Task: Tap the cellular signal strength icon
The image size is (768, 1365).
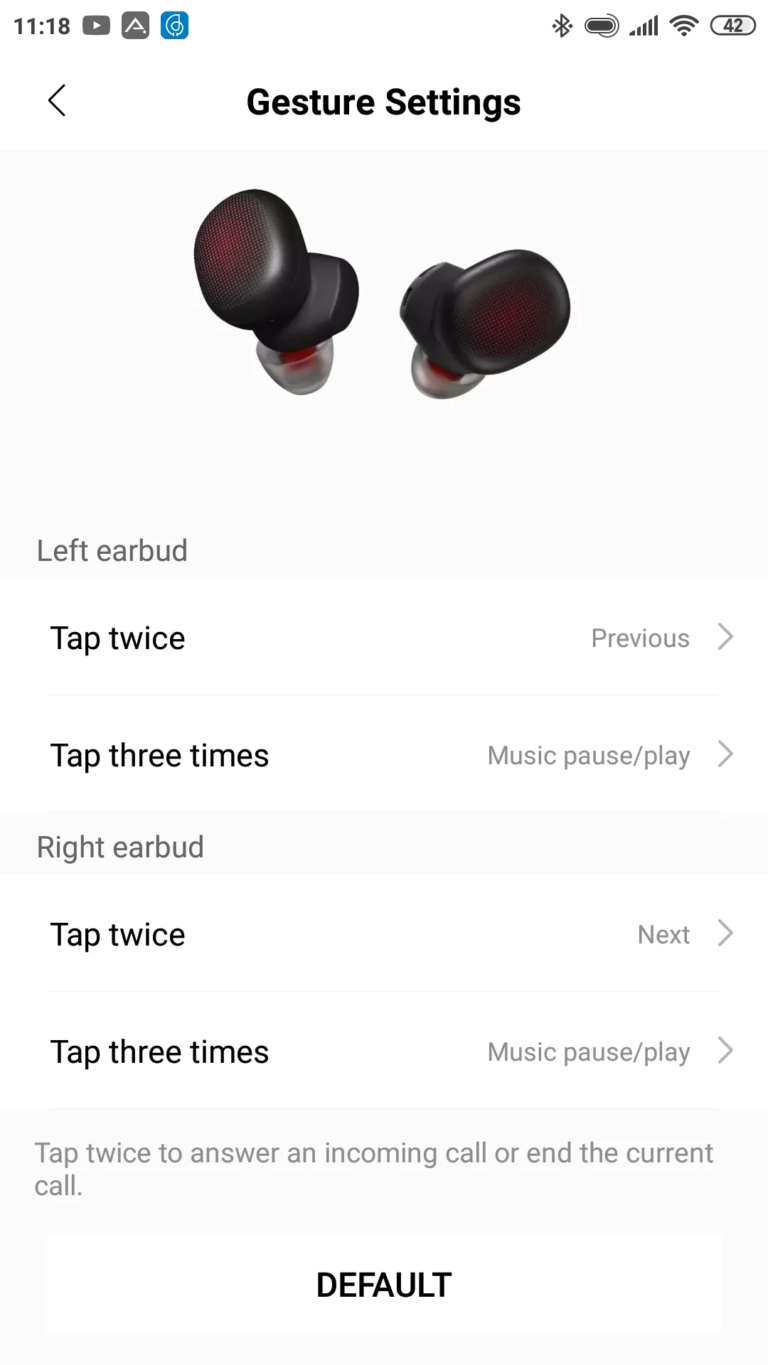Action: [x=642, y=25]
